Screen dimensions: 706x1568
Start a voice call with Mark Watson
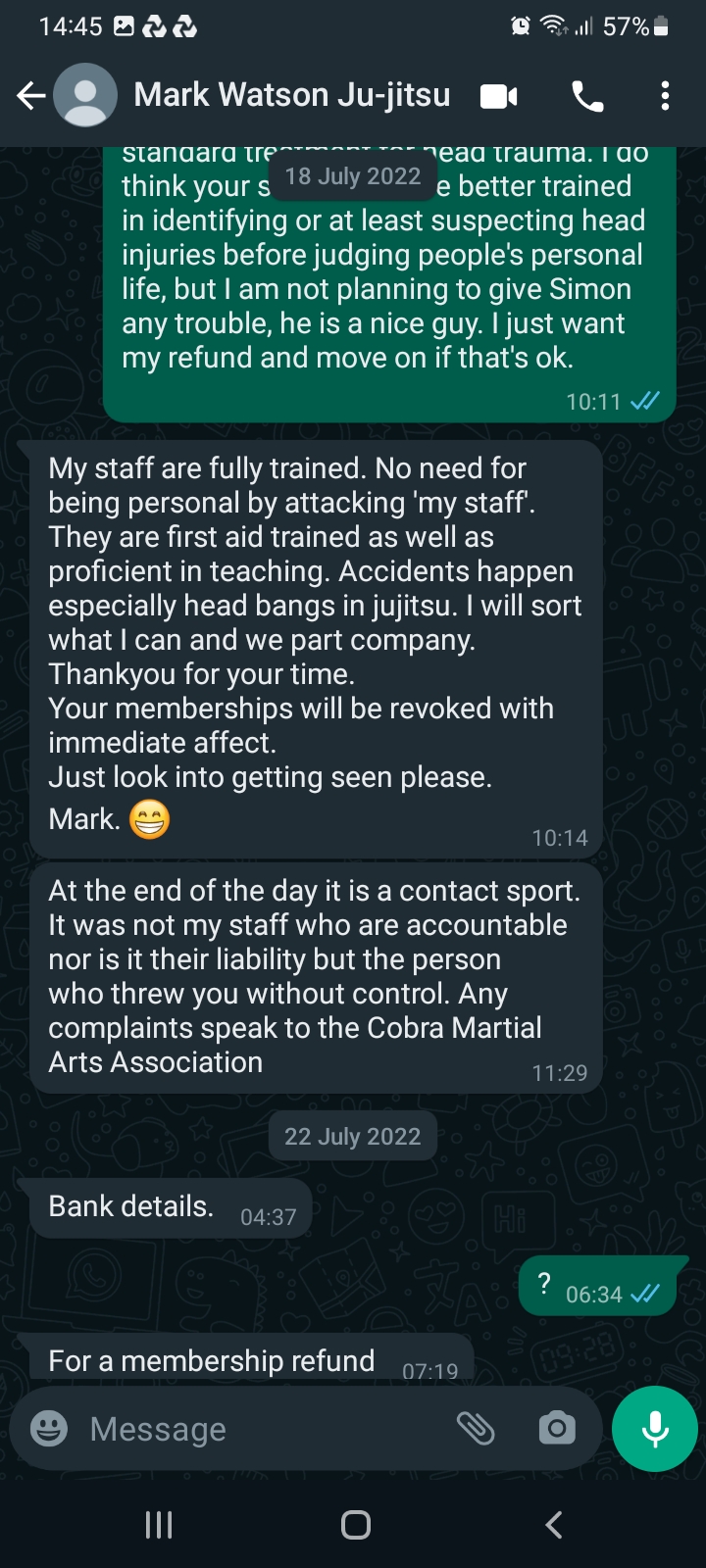(587, 96)
